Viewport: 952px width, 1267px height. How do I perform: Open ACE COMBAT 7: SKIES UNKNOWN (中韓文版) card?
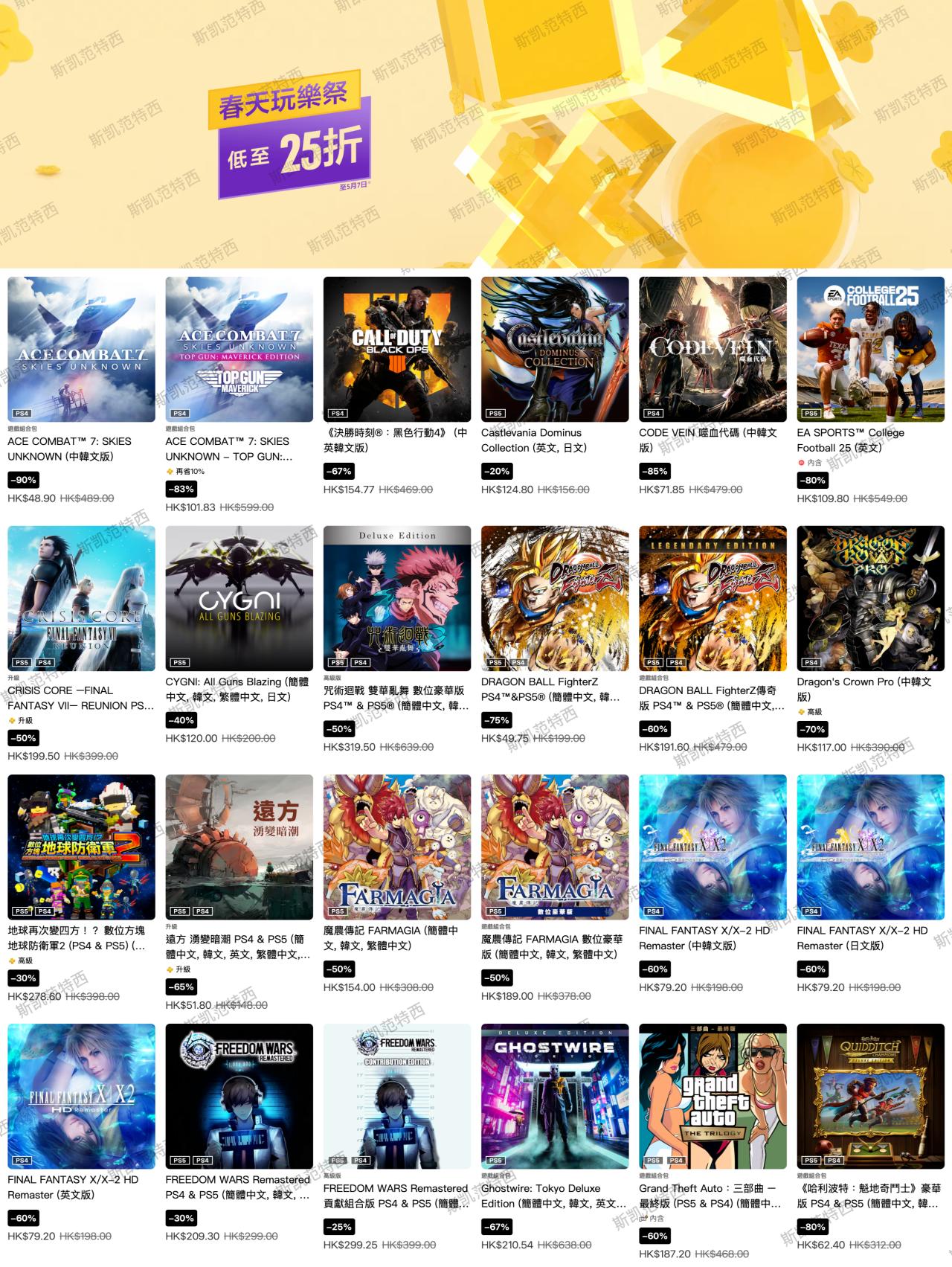point(81,349)
